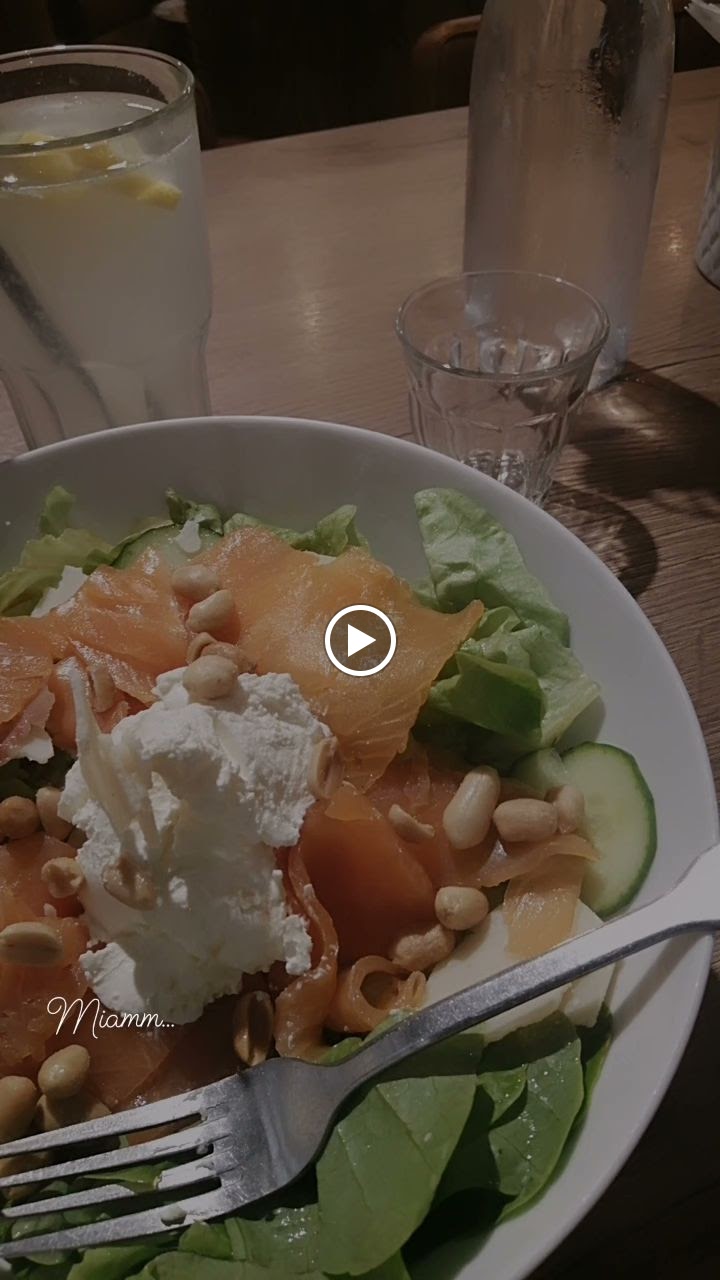Play the salad video

(360, 640)
